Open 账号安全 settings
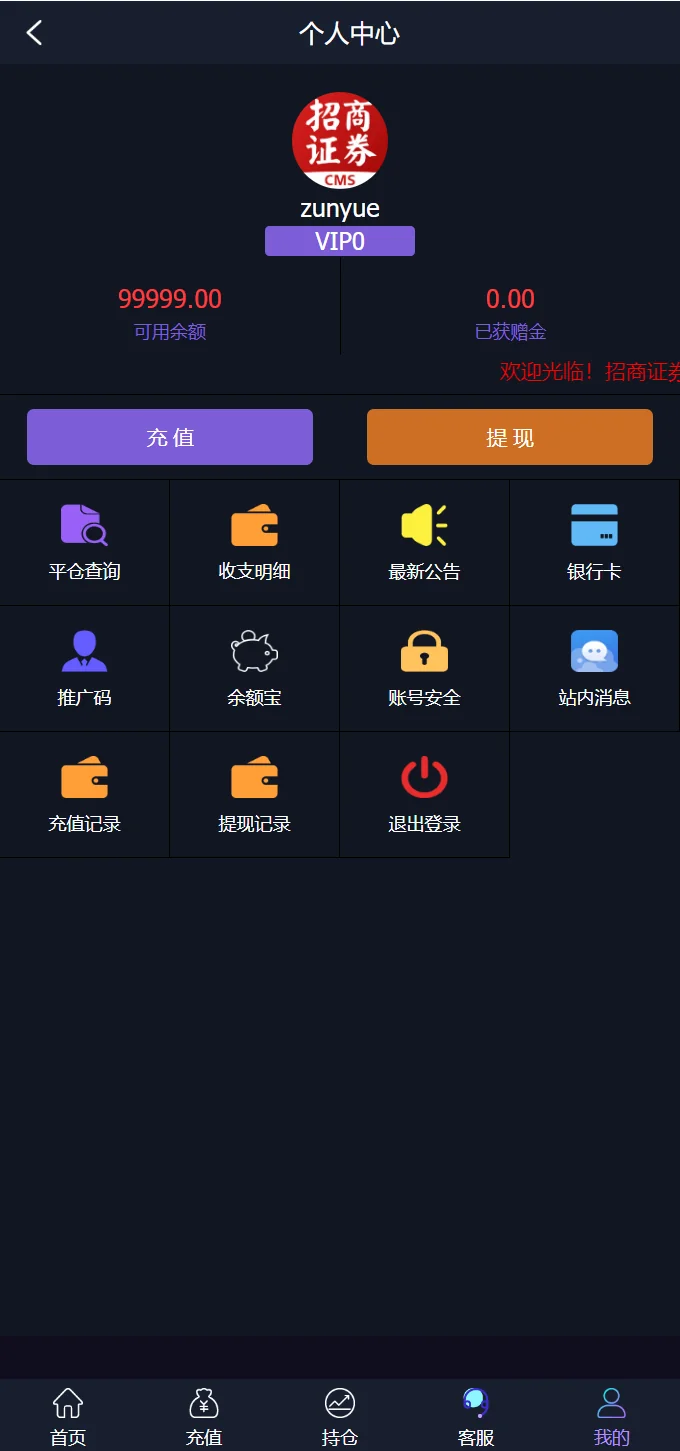The width and height of the screenshot is (680, 1451). tap(425, 669)
